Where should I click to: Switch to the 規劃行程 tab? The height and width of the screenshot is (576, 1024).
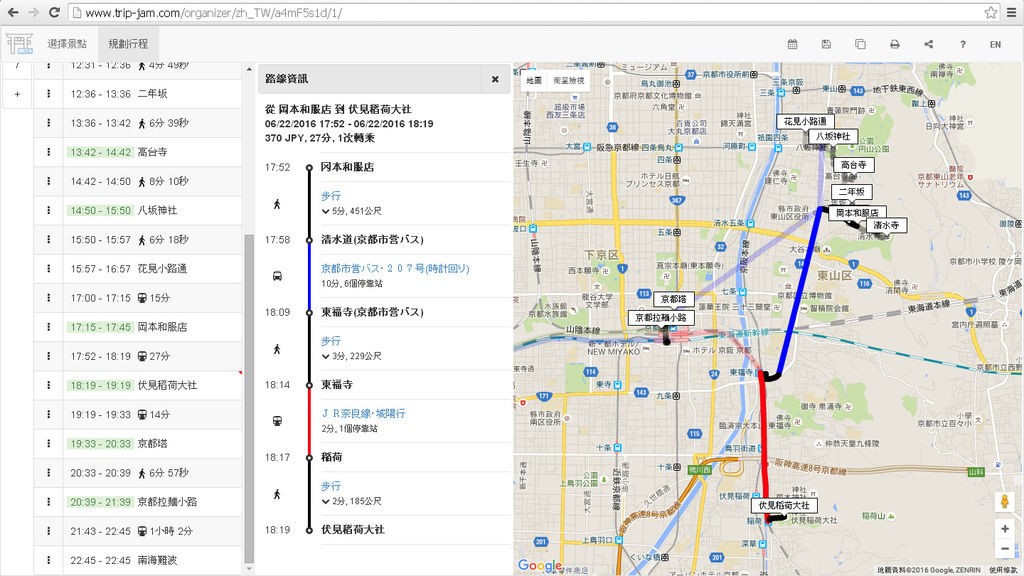128,44
